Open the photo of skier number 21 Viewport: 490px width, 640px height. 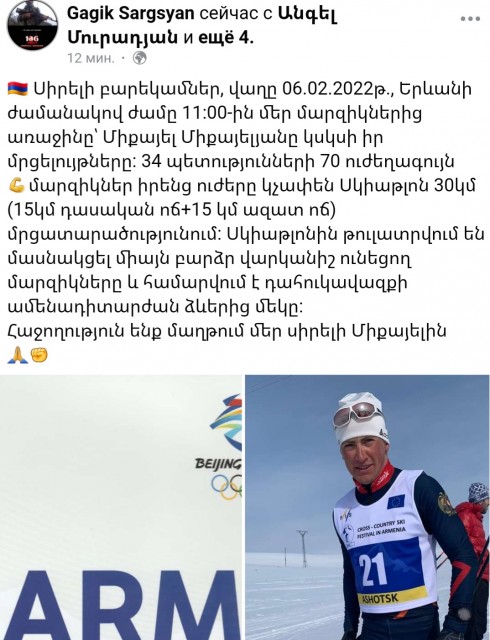[368, 507]
